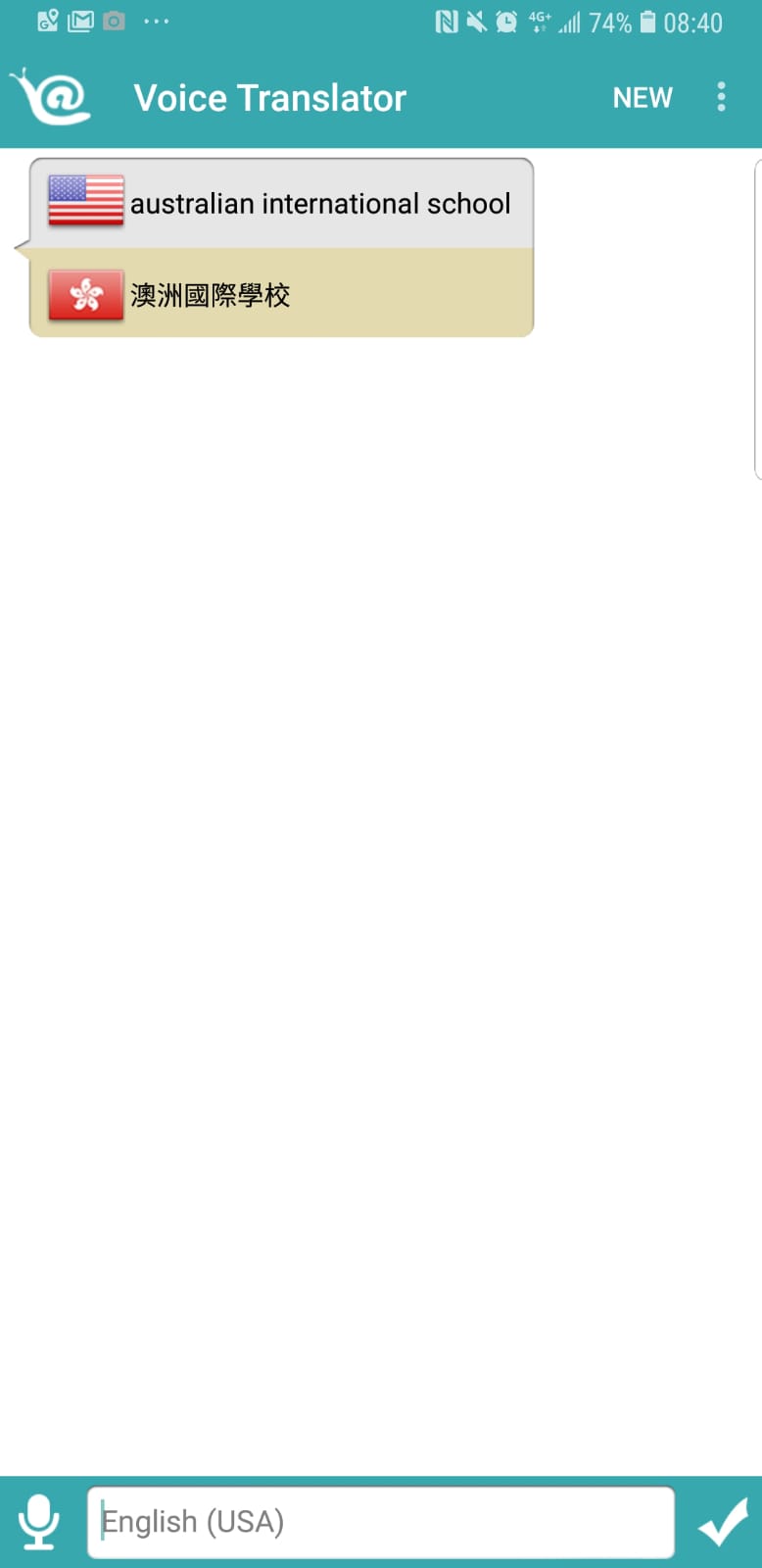Focus the English (USA) text field

pos(380,1521)
